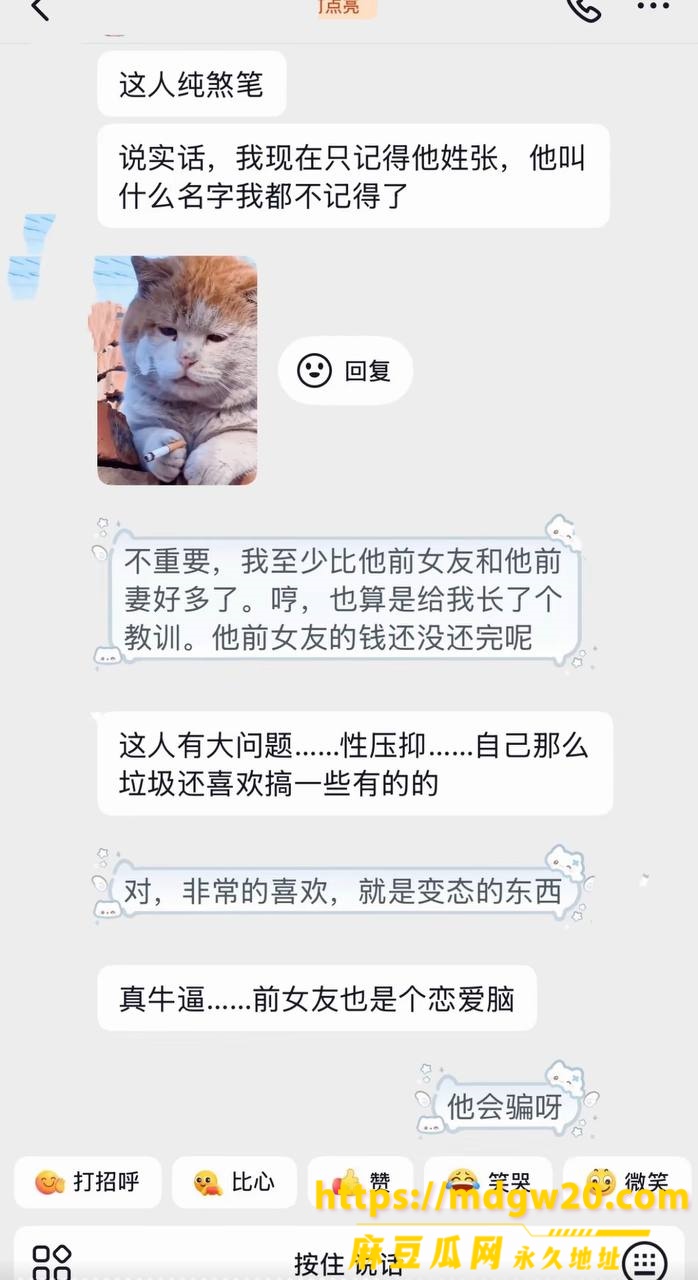
Task: Open the four-square more functions icon
Action: coord(52,1262)
